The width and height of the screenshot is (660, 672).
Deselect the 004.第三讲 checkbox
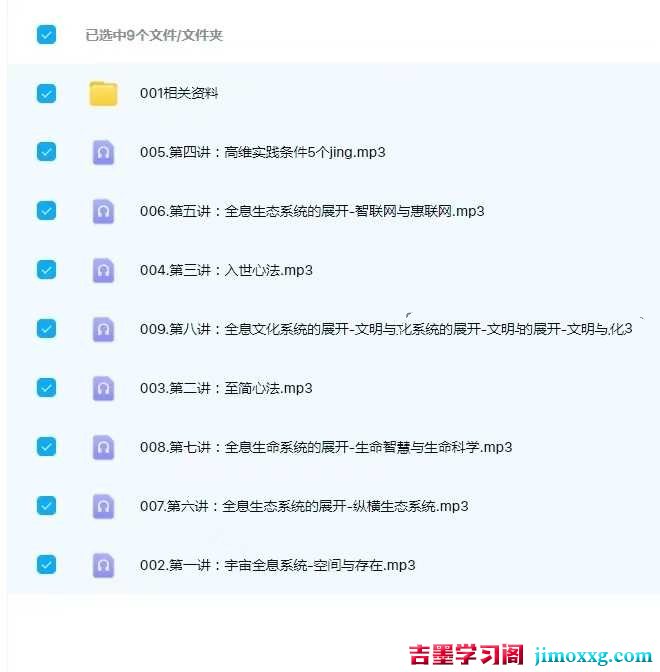46,270
